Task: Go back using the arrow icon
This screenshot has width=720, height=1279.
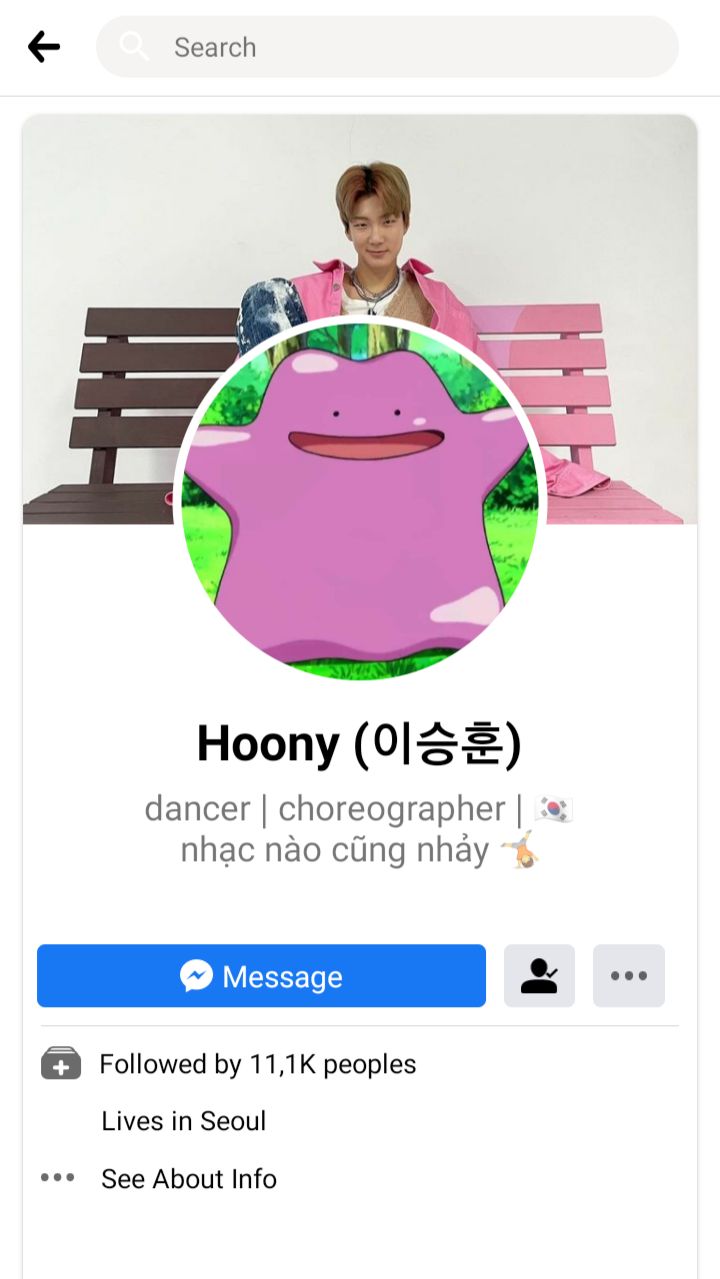Action: coord(44,46)
